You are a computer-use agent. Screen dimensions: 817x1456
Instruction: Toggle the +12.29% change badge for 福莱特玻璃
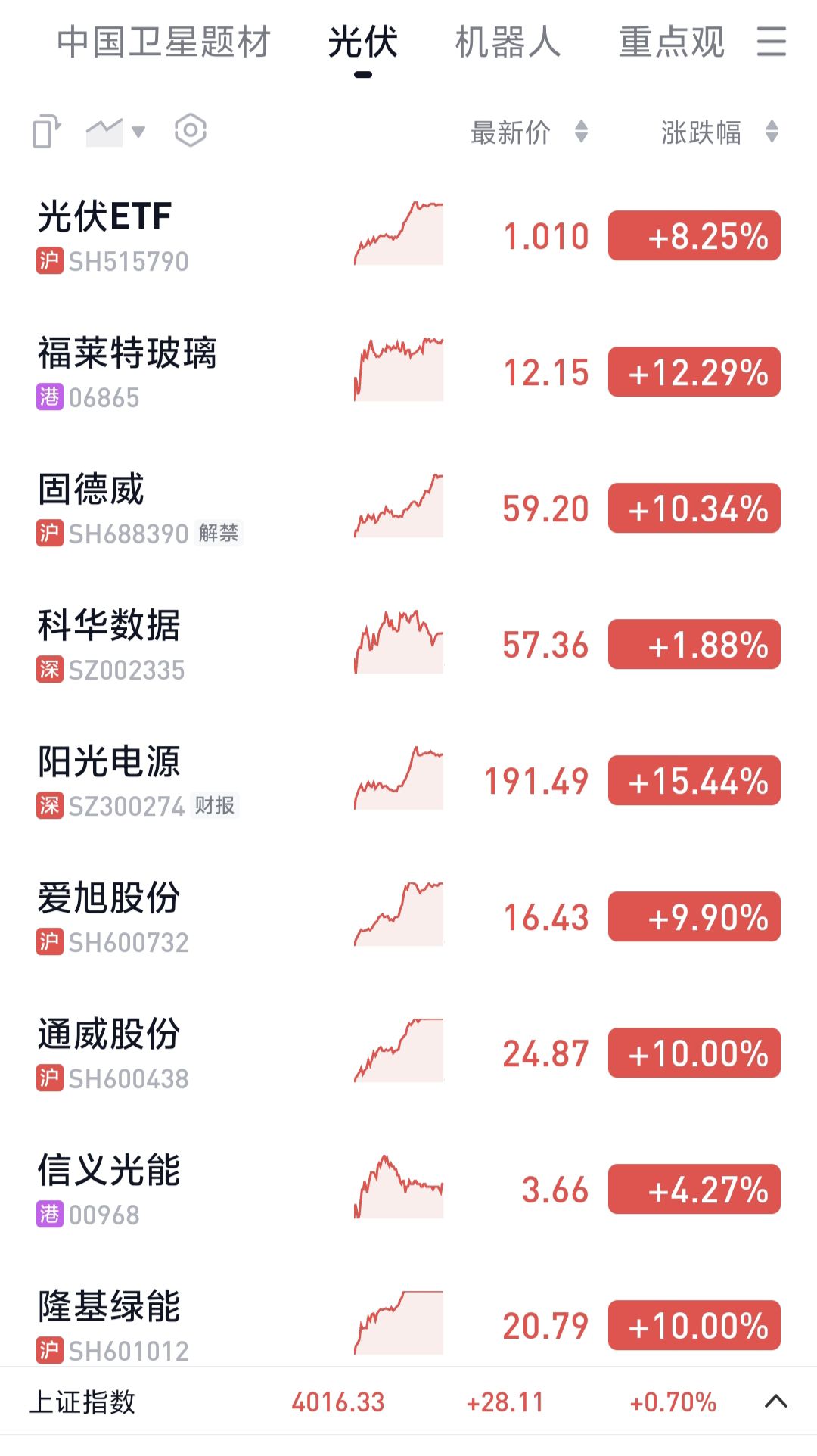point(694,372)
